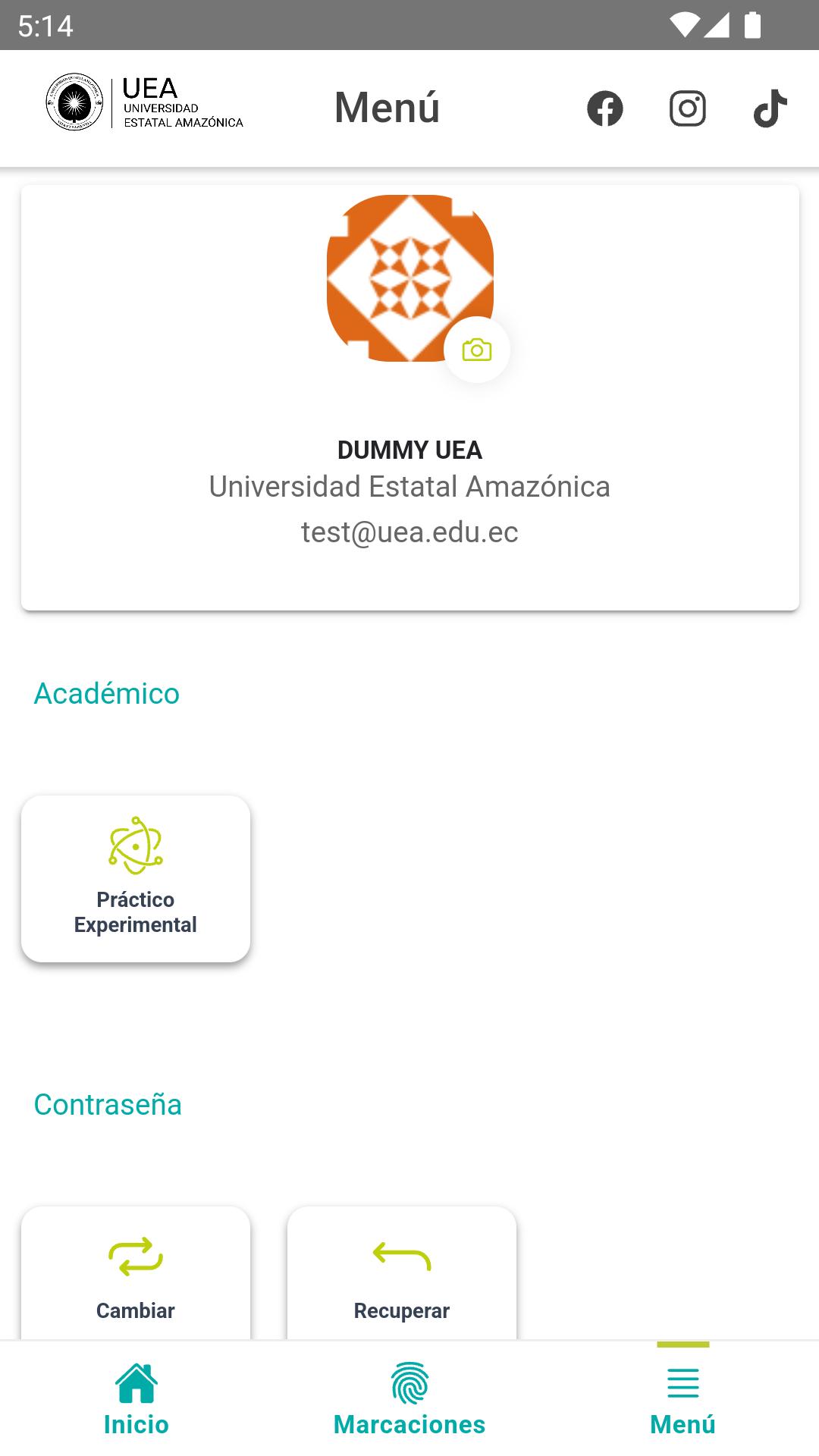Go to the Inicio tab
The image size is (819, 1456).
click(136, 1399)
